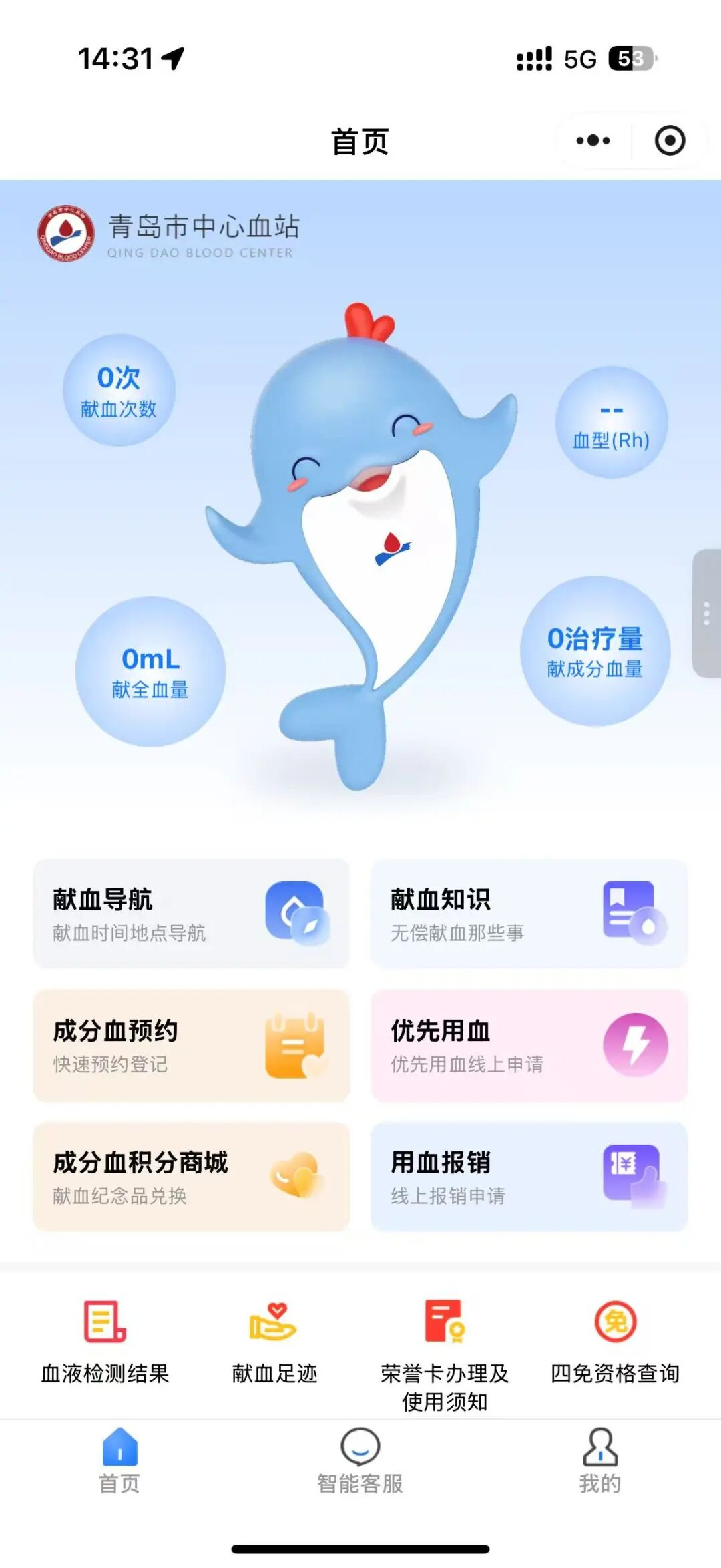Close the mini program via the circle icon
The width and height of the screenshot is (721, 1568).
pyautogui.click(x=670, y=141)
